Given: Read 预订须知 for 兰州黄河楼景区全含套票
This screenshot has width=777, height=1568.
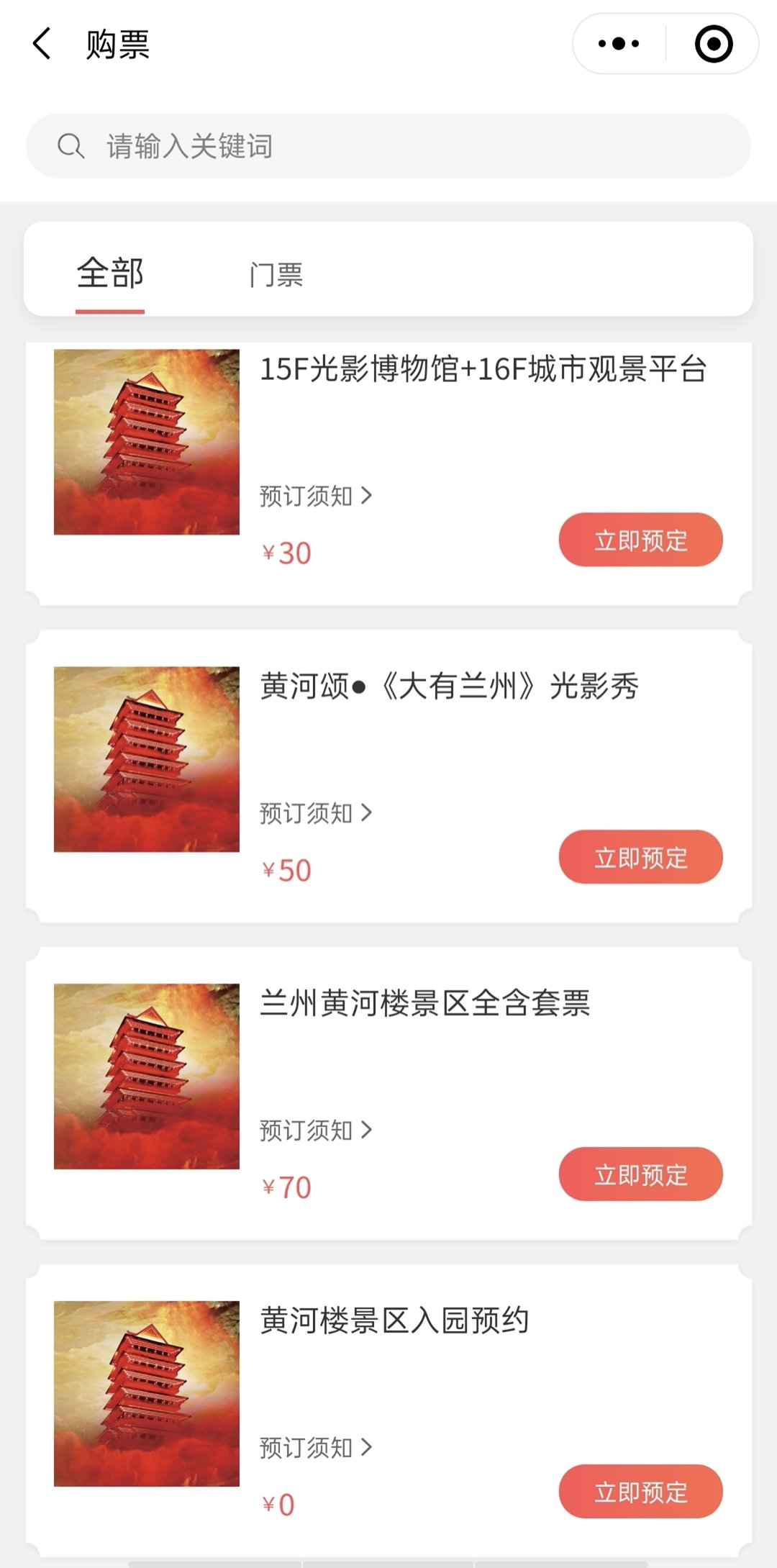Looking at the screenshot, I should (x=316, y=1130).
